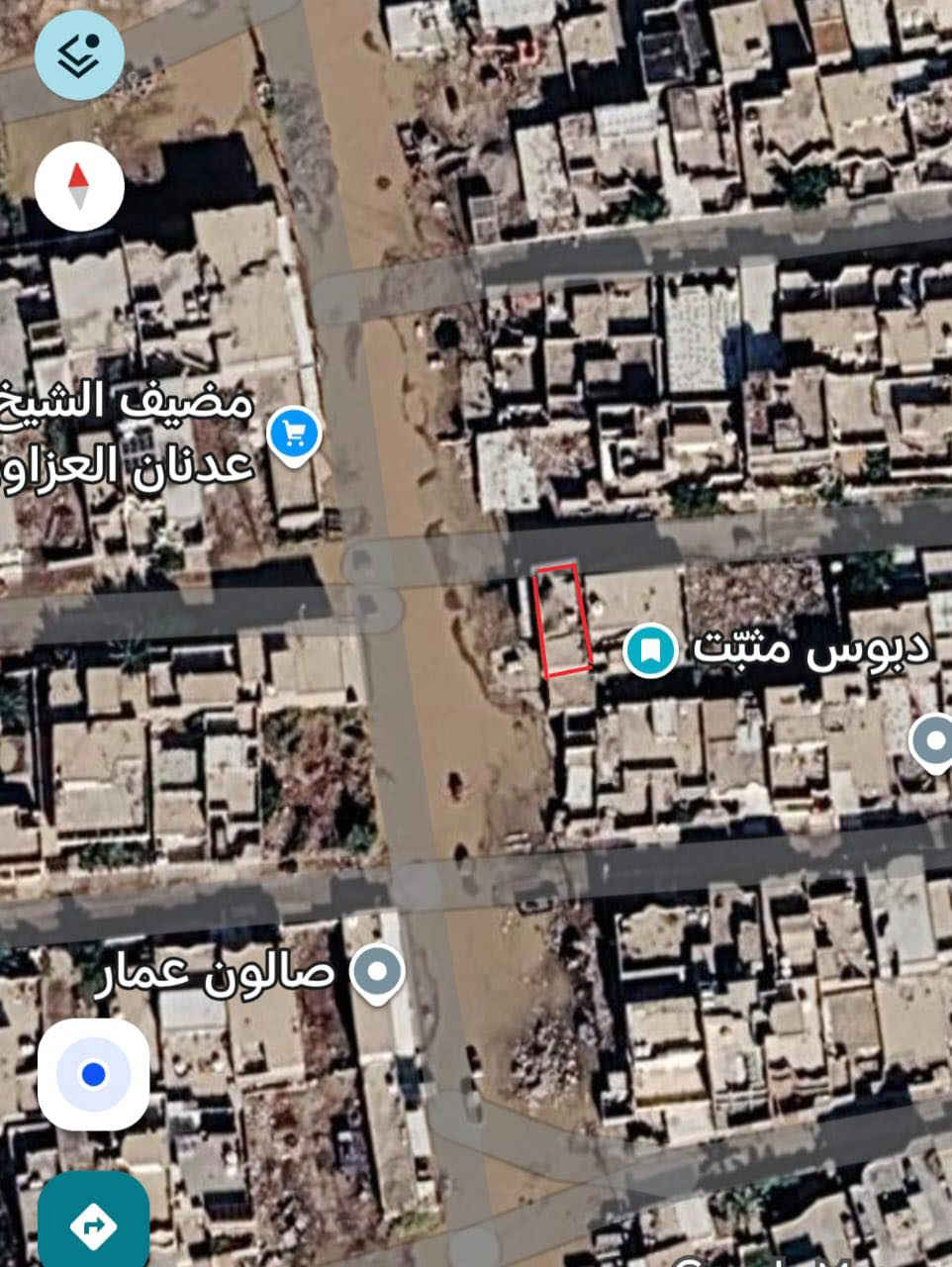Image resolution: width=952 pixels, height=1267 pixels.
Task: Open the directions button
Action: click(x=93, y=1225)
